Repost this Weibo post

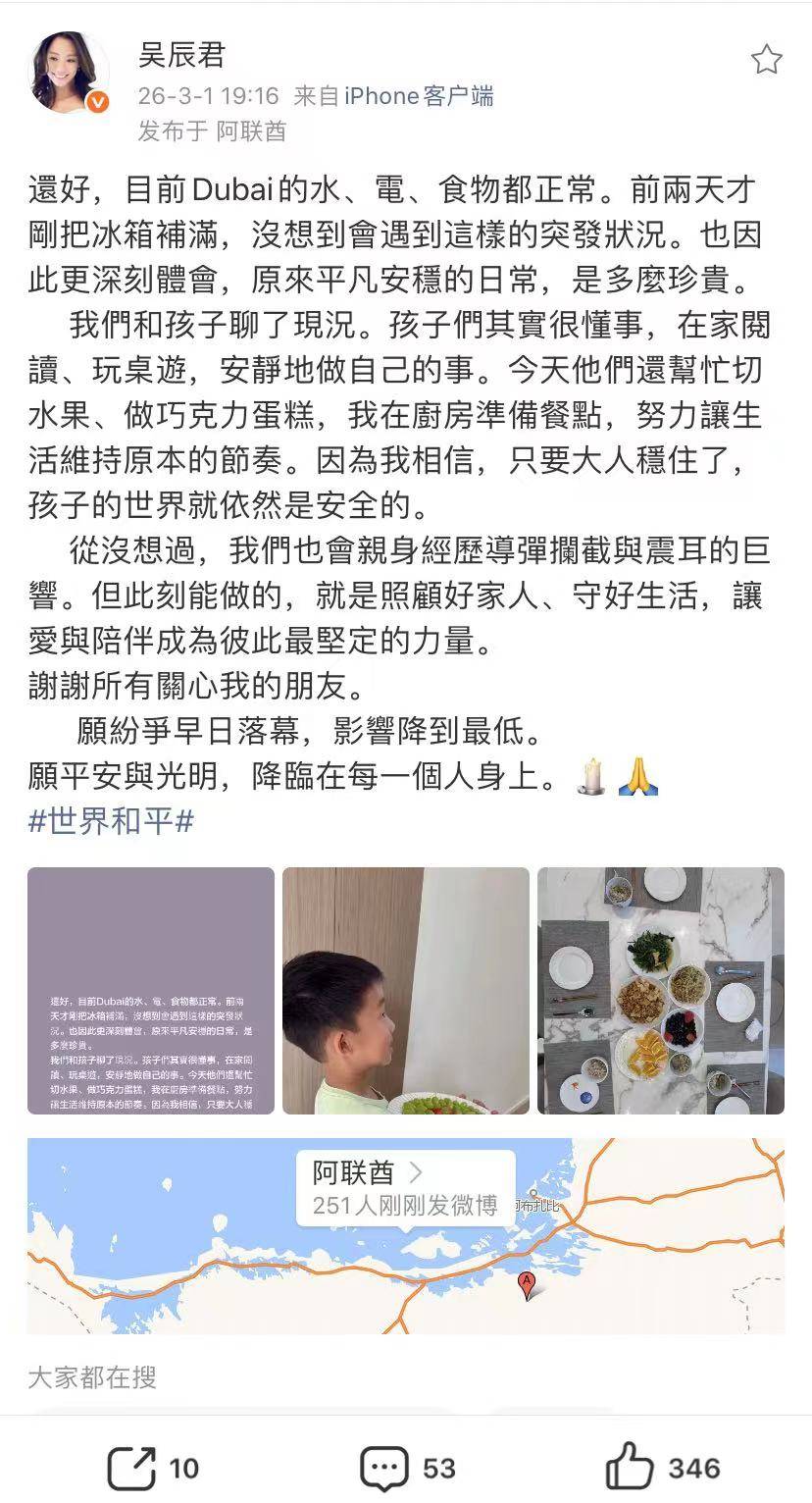[152, 1468]
